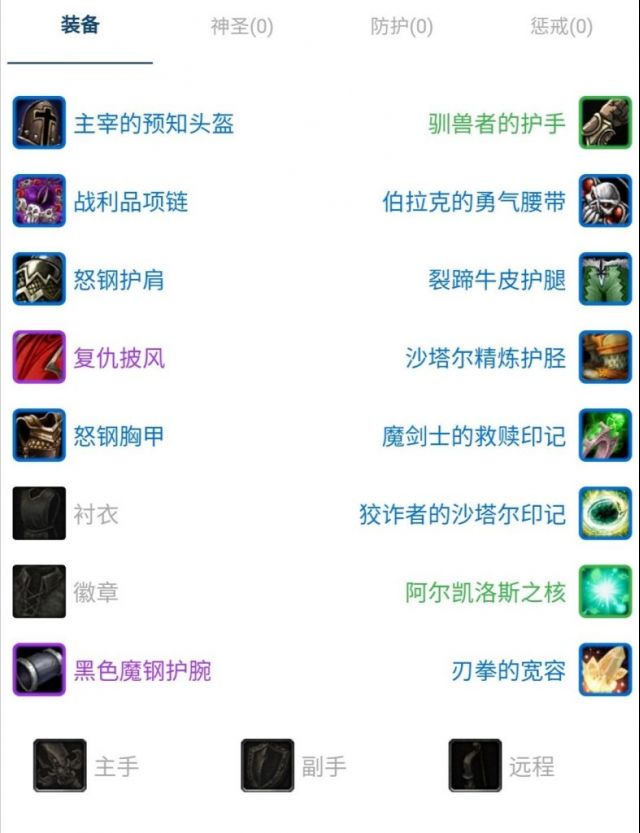View 阿尔凯洛斯之核 trinket
Screen dimensions: 640x833
point(485,592)
